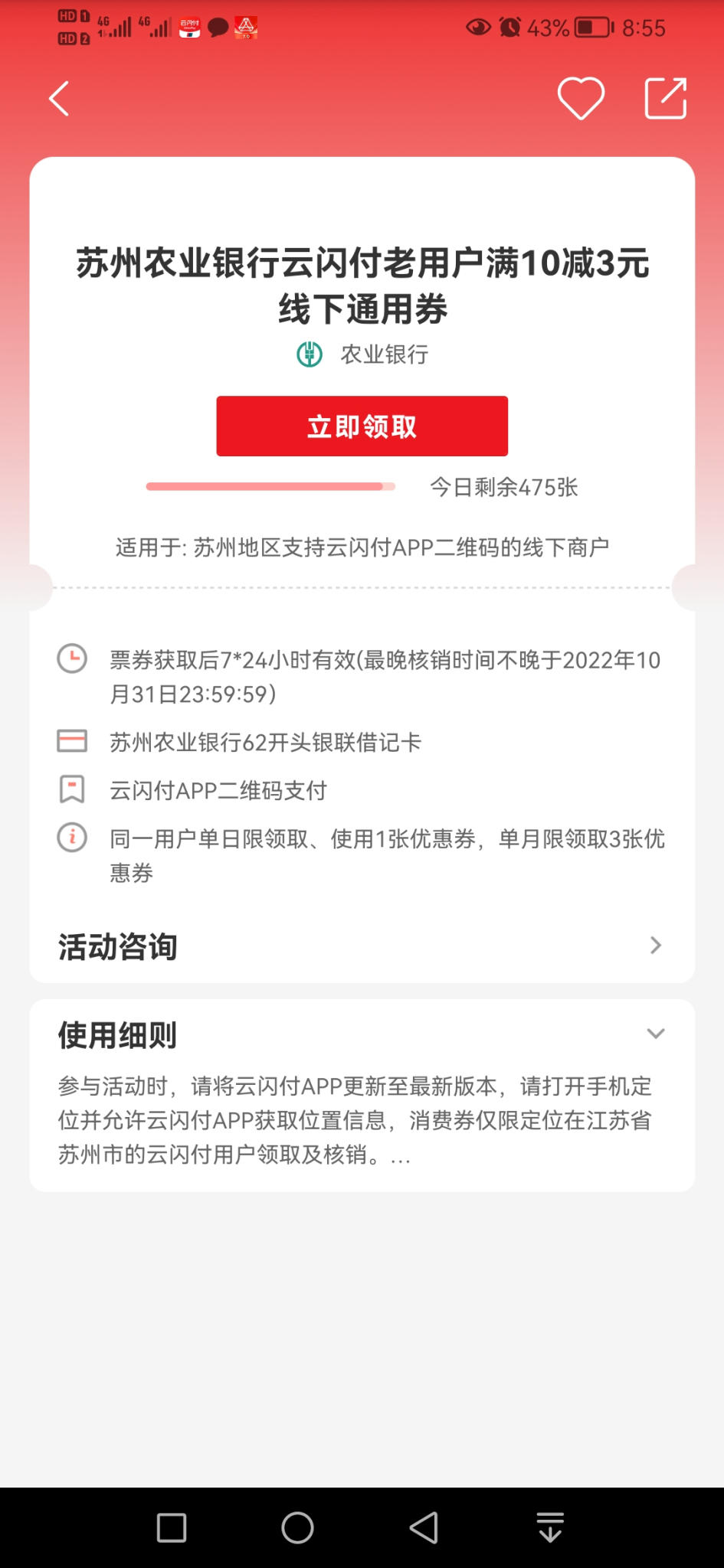Open recent apps from navigation bar

(x=172, y=1528)
